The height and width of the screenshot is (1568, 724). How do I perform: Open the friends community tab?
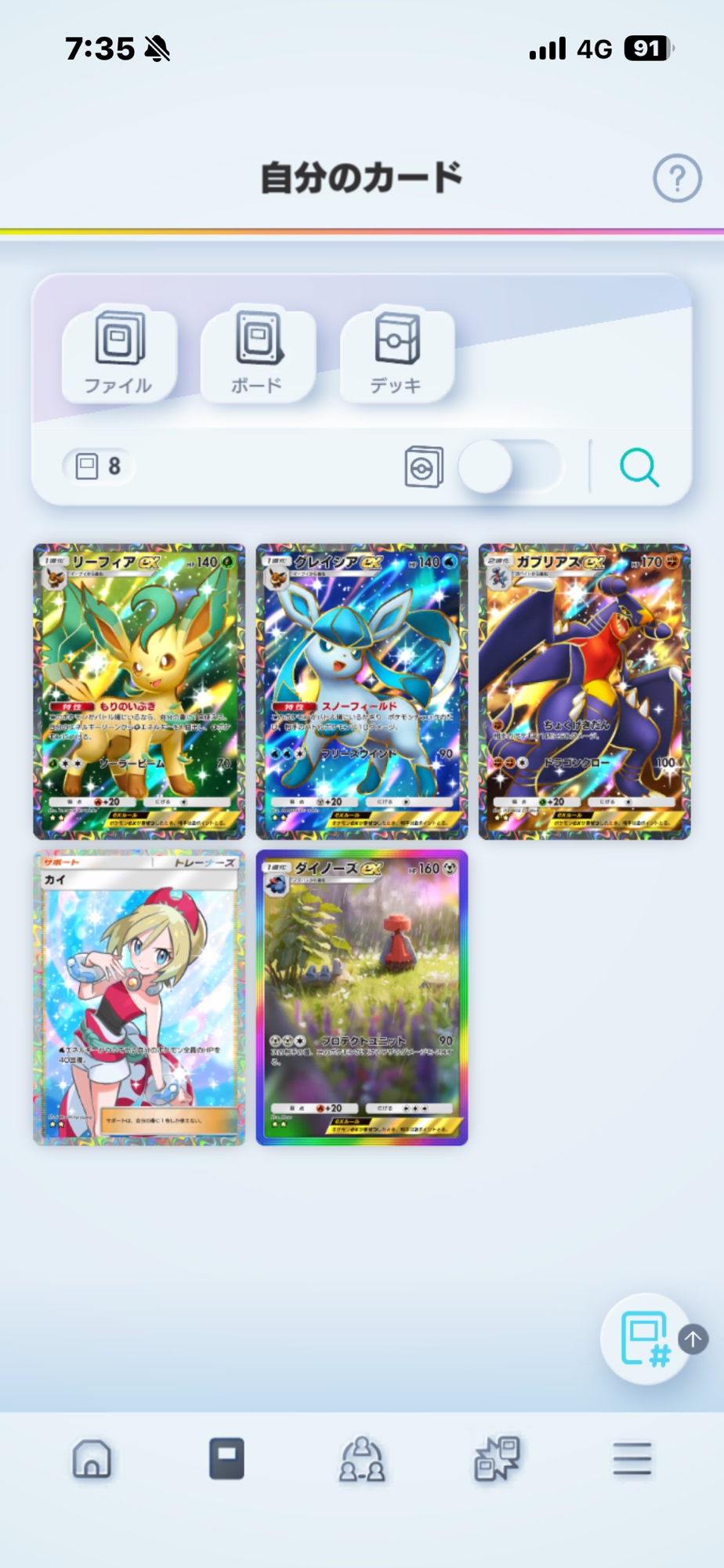(x=362, y=1460)
